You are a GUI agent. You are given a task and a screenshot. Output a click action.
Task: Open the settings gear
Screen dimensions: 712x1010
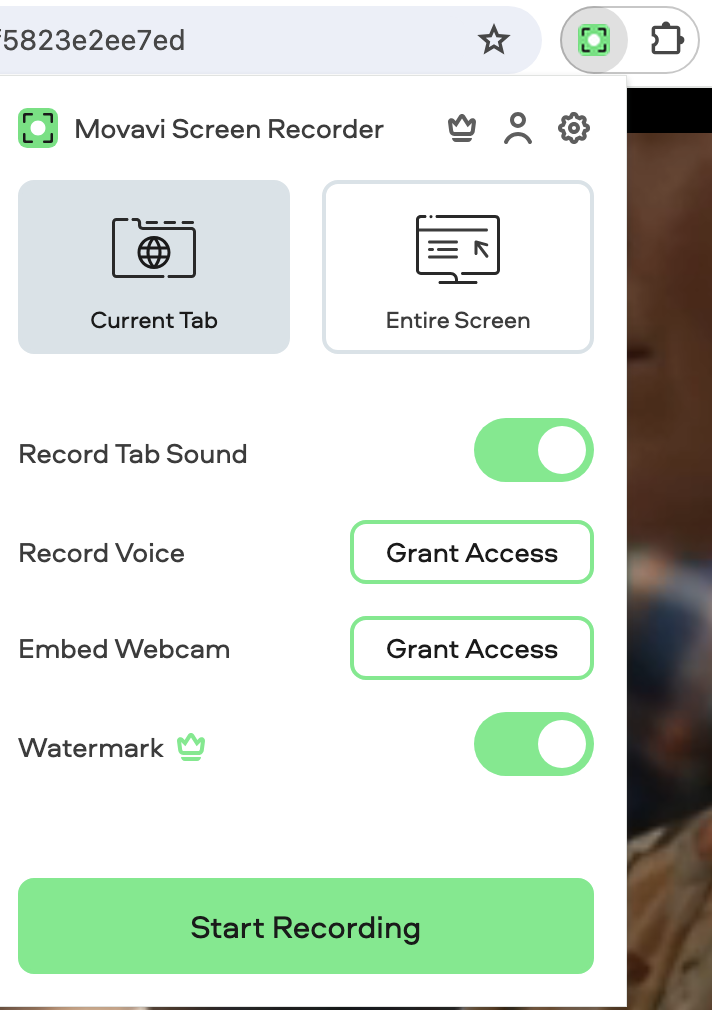(573, 128)
